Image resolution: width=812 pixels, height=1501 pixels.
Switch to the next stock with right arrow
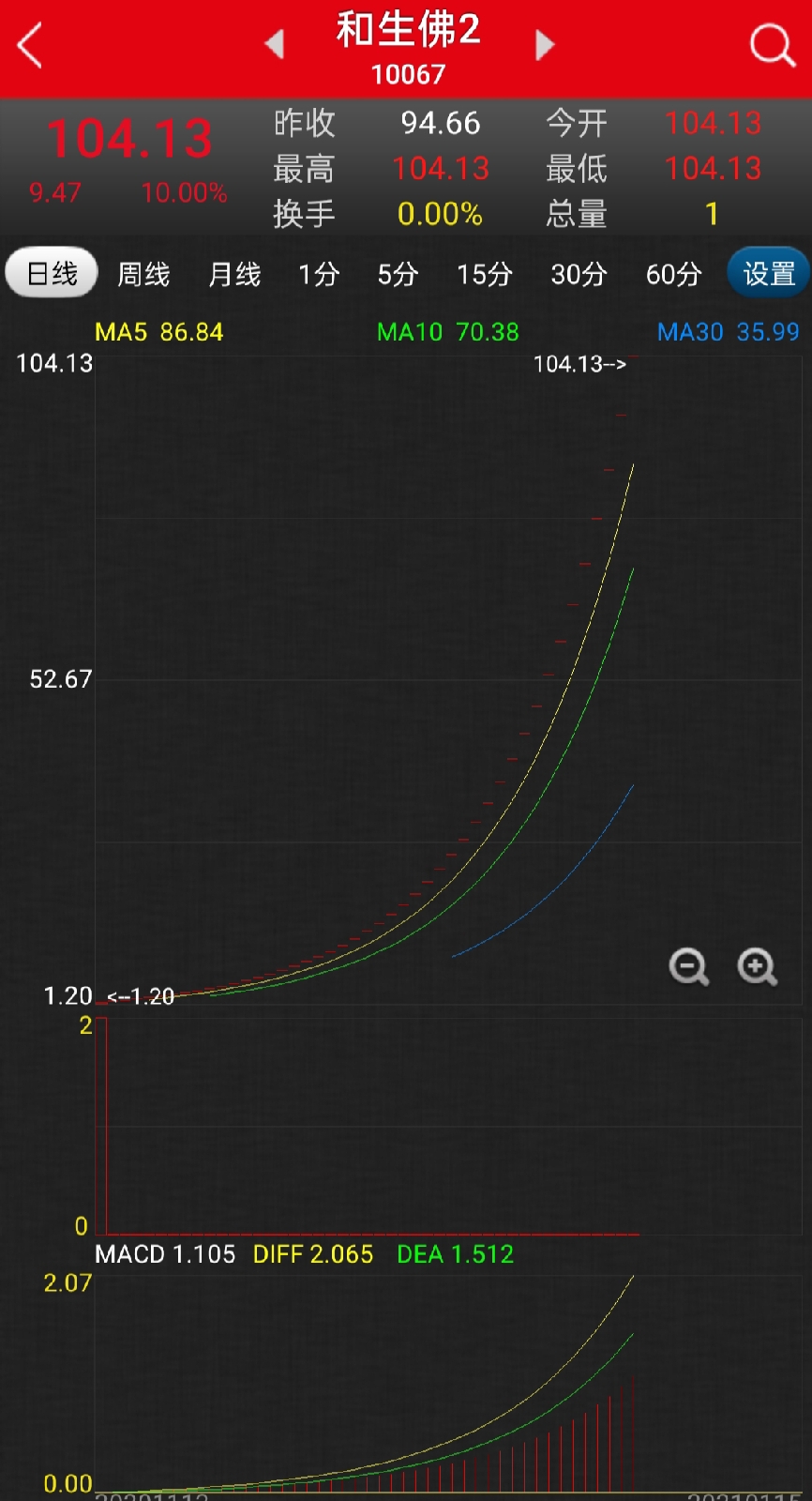point(545,44)
